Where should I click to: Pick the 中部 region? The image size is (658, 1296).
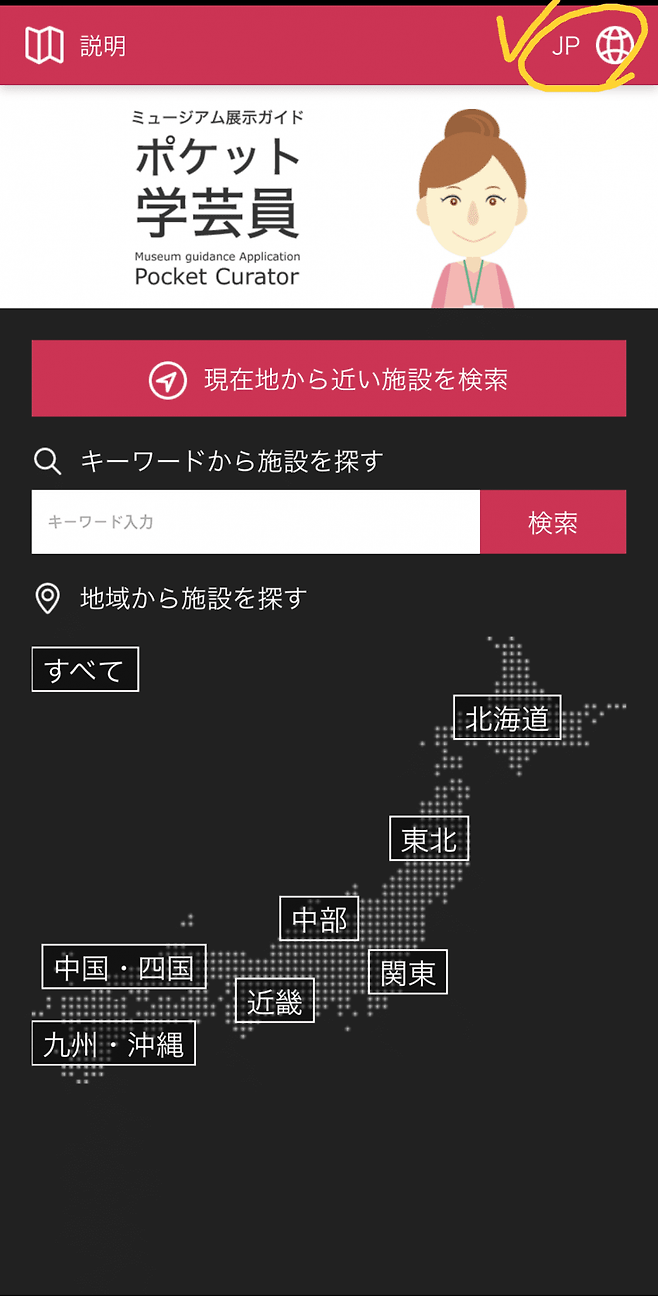coord(319,918)
